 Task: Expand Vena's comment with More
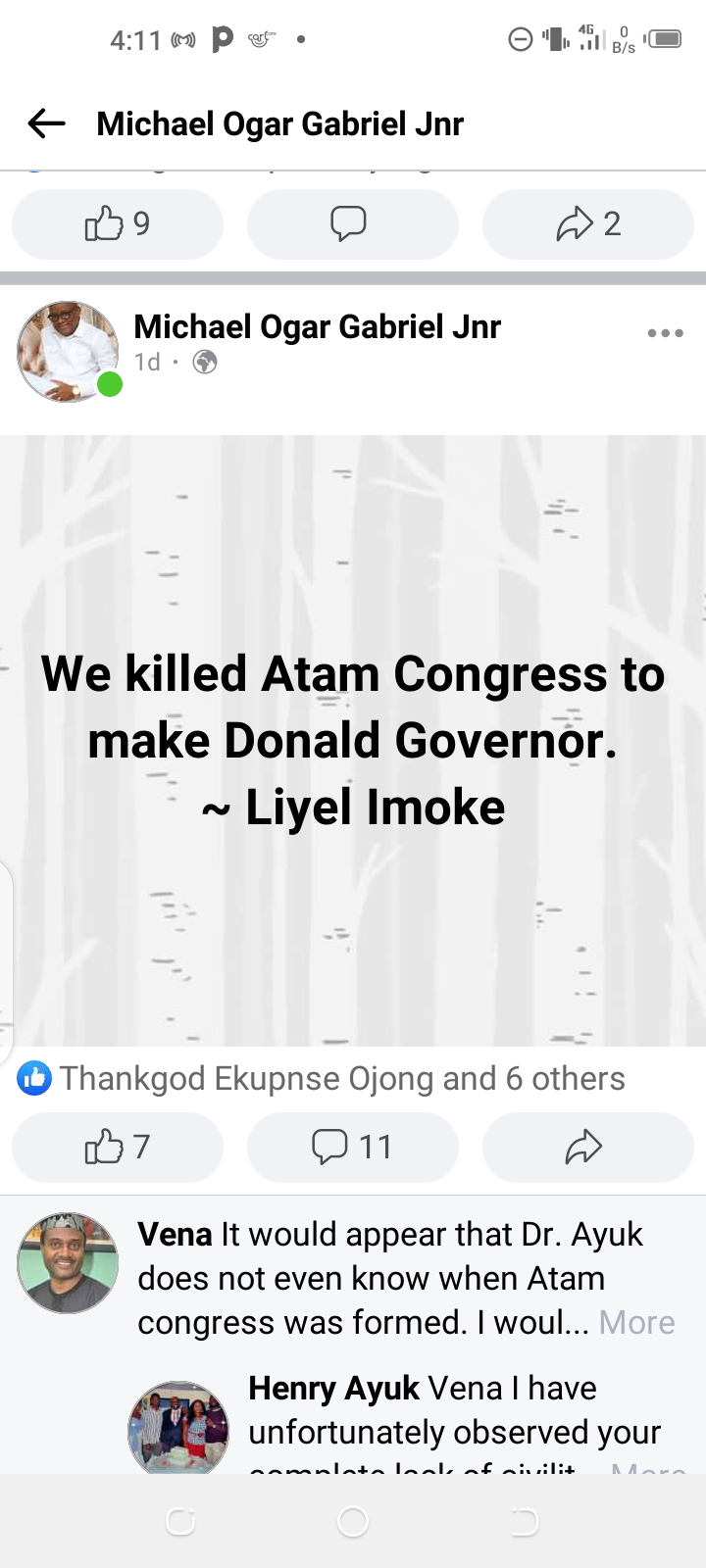click(x=636, y=1323)
